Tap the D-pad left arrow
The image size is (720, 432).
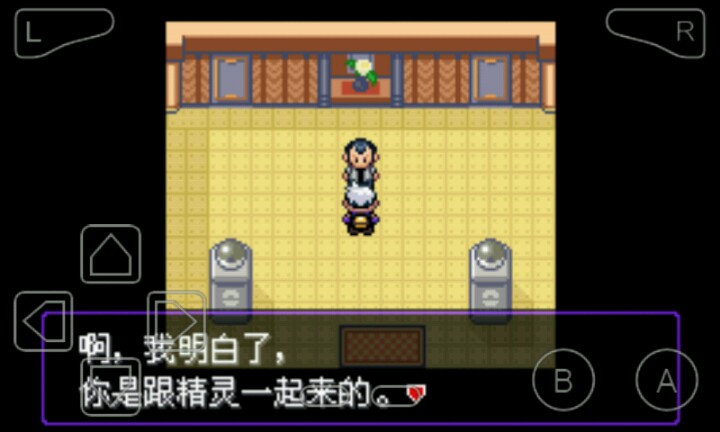[43, 321]
